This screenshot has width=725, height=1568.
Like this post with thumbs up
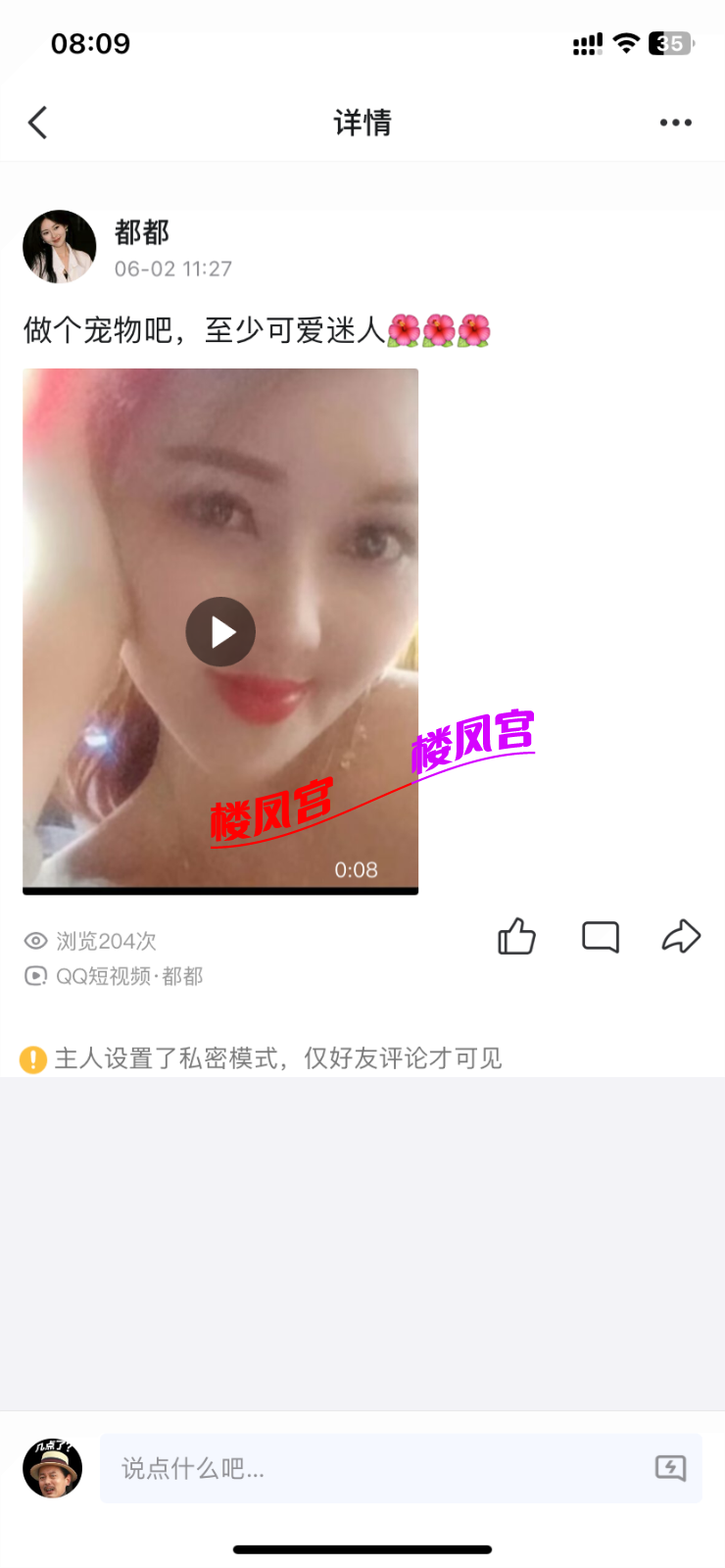click(x=516, y=937)
